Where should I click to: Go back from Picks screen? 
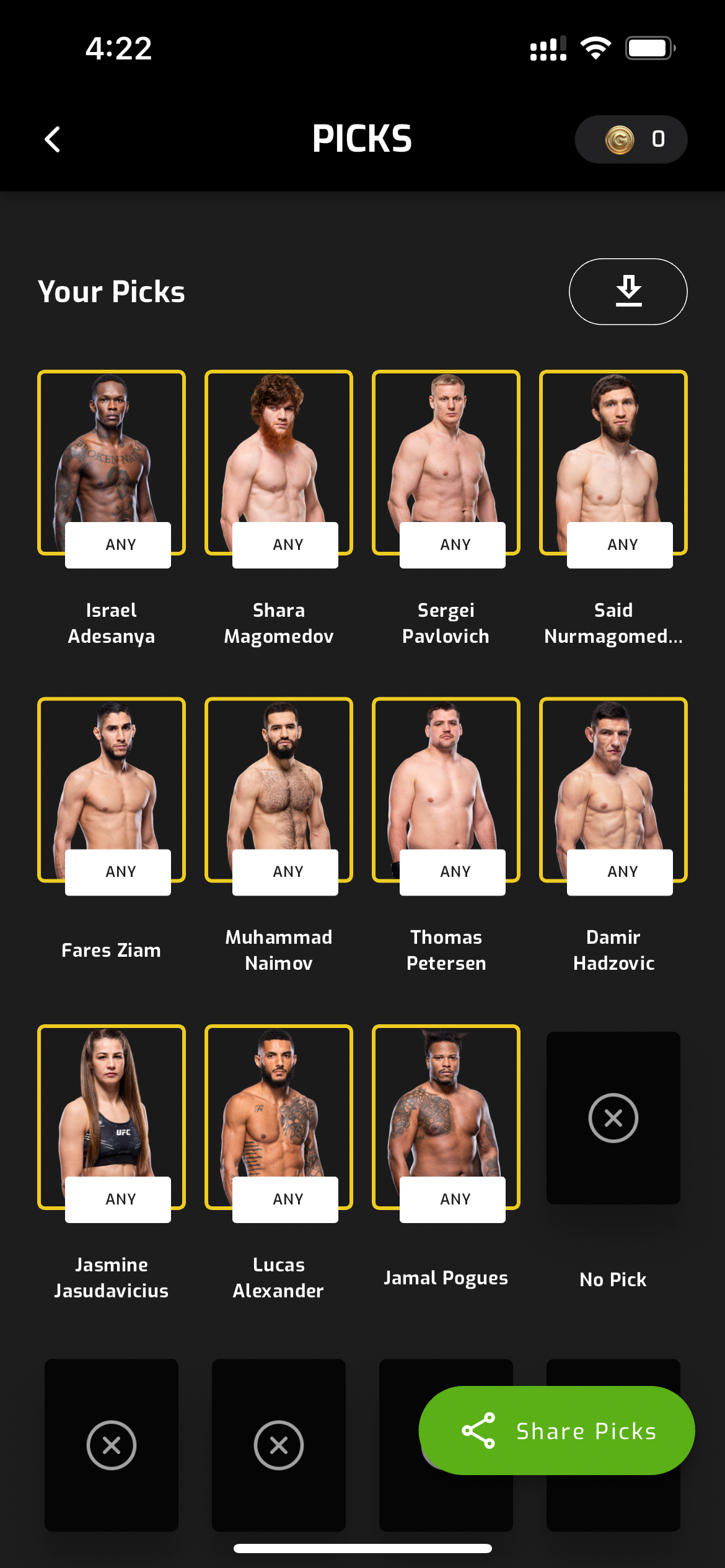click(x=53, y=139)
